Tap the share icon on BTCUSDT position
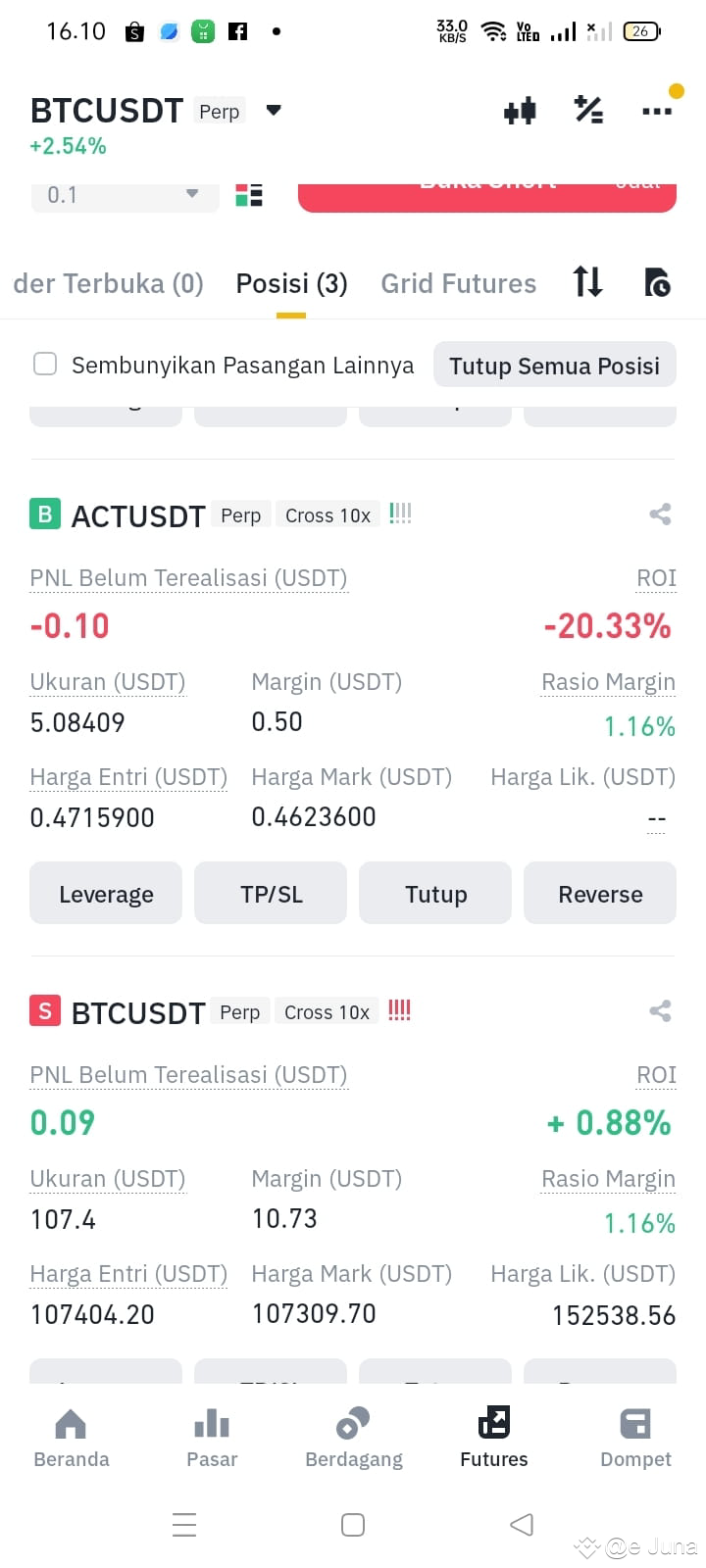 (660, 1010)
